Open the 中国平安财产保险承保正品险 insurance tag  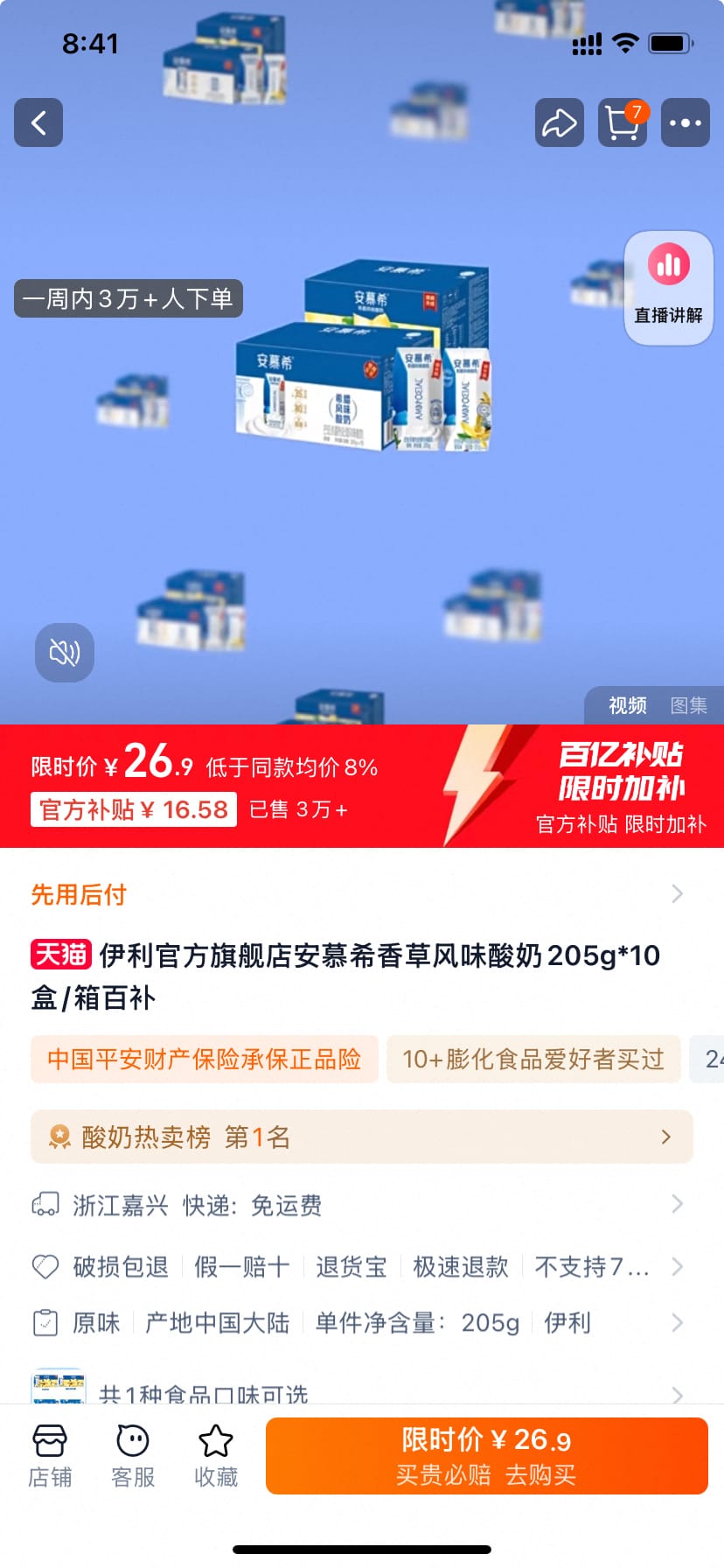point(204,1059)
